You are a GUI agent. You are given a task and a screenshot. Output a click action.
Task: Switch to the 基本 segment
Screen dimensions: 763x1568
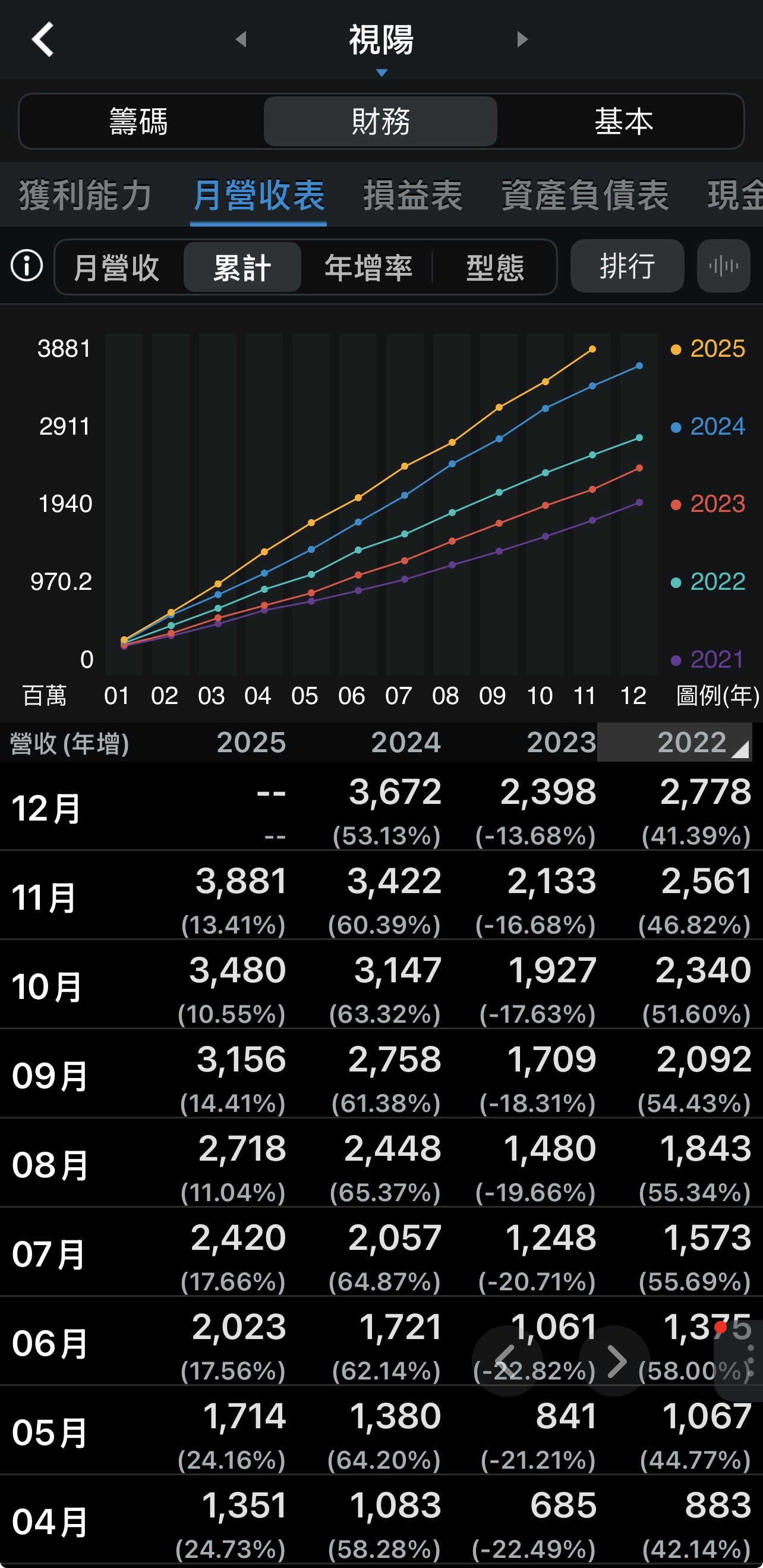[623, 121]
